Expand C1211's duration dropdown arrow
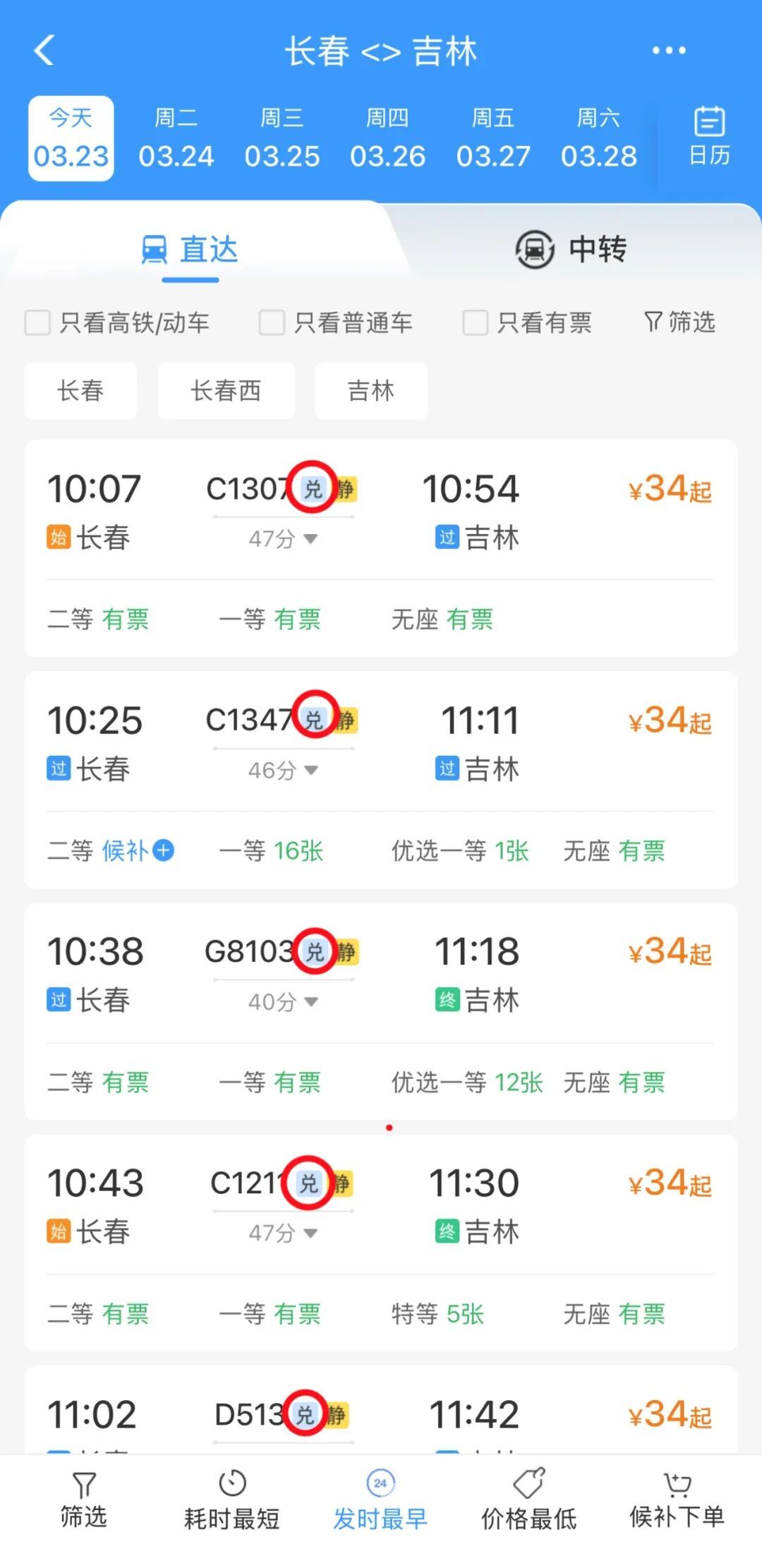Viewport: 762px width, 1568px height. (x=309, y=1231)
